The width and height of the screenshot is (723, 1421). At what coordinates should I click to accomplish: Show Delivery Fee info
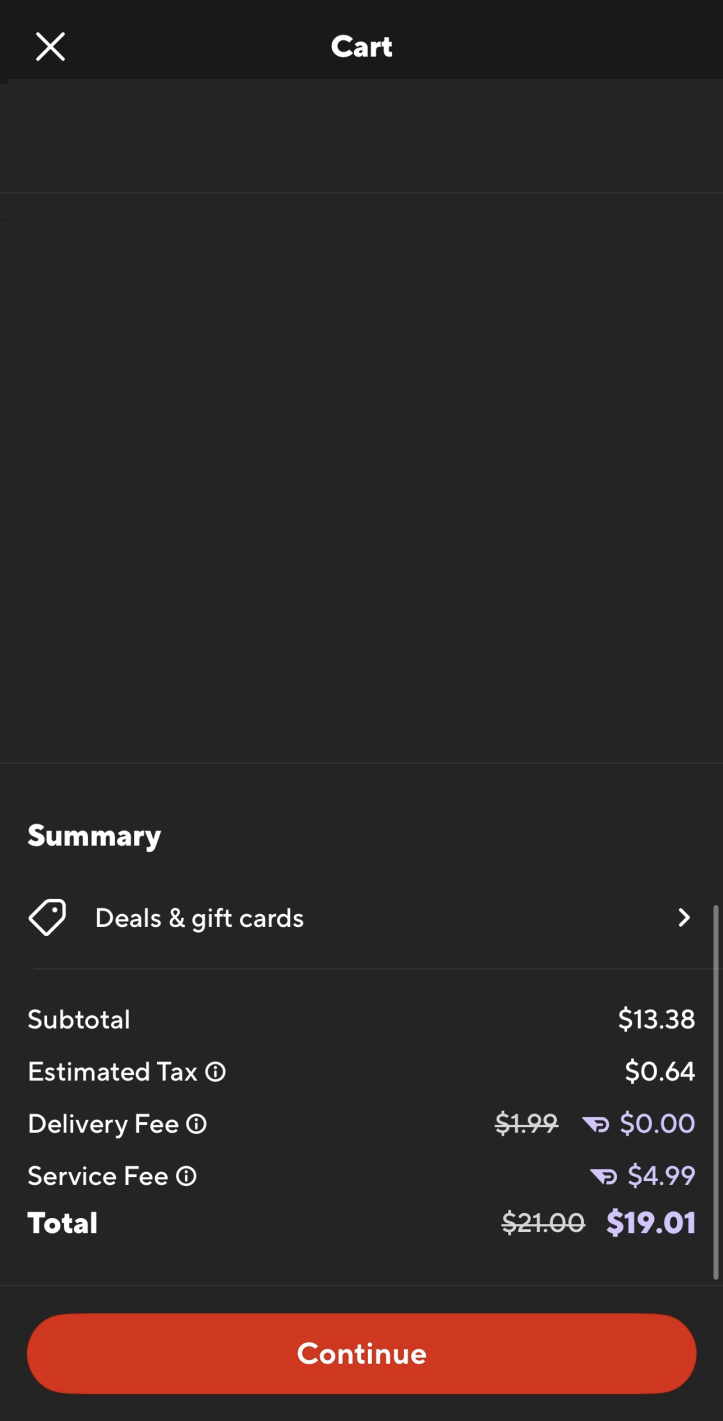point(197,1124)
